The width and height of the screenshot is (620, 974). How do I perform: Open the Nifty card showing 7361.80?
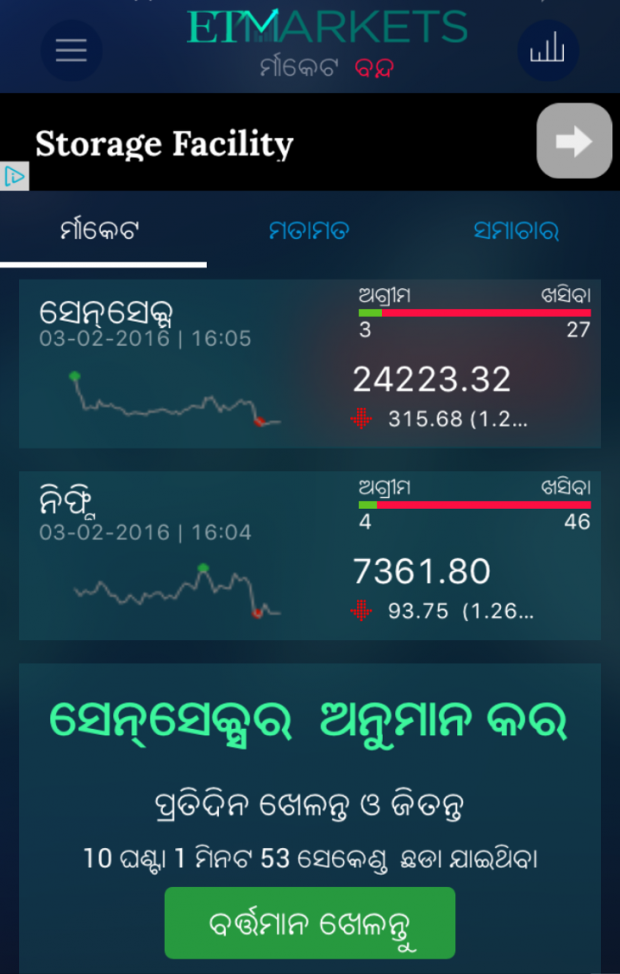click(310, 555)
